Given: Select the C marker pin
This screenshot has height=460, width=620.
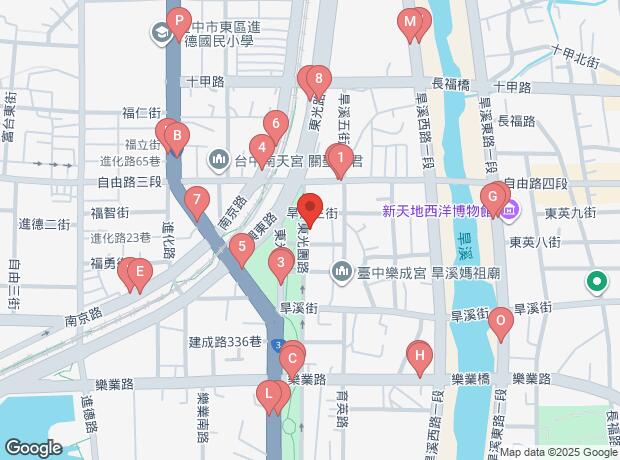Looking at the screenshot, I should 292,357.
